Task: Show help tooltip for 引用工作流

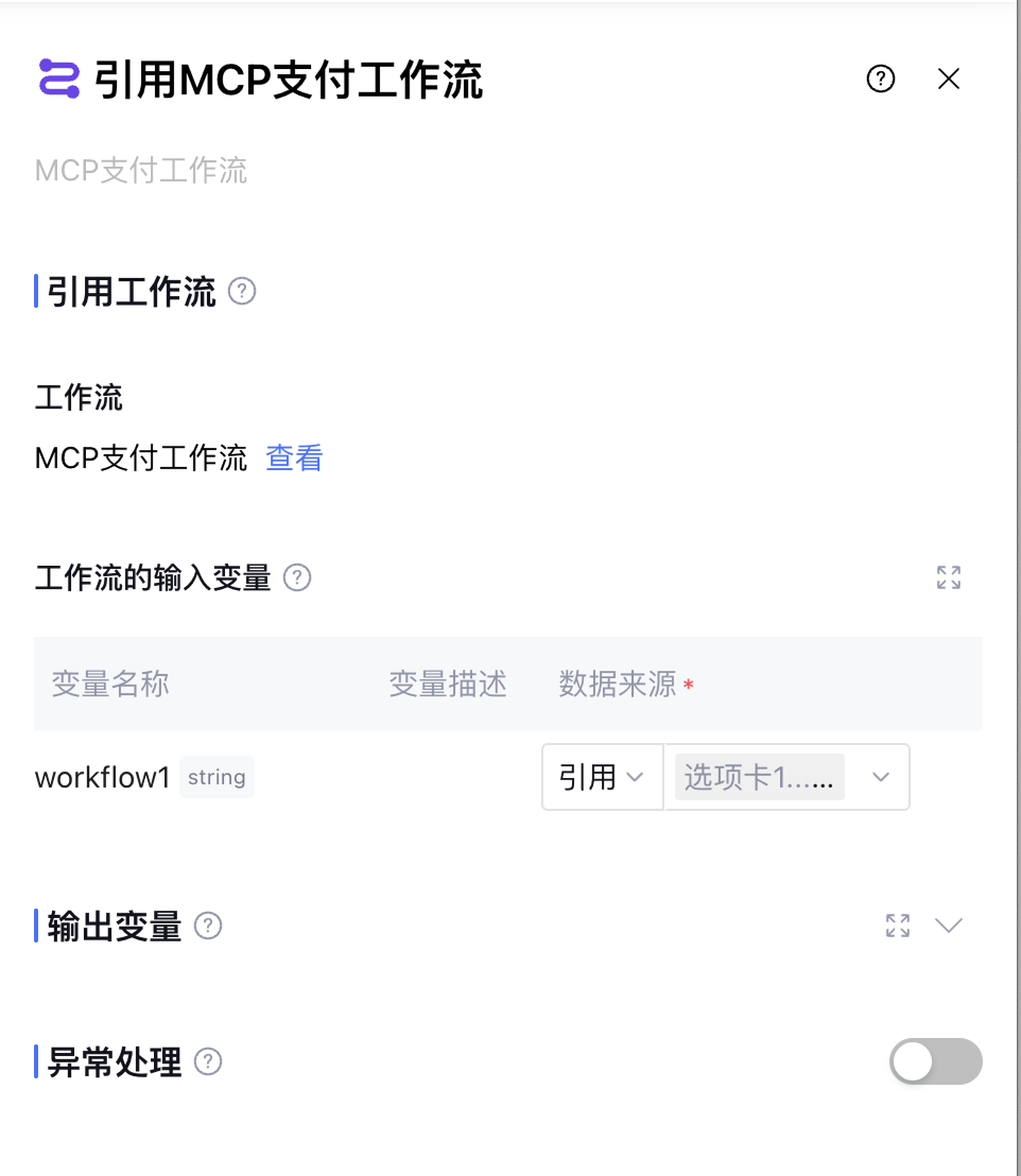Action: pos(242,292)
